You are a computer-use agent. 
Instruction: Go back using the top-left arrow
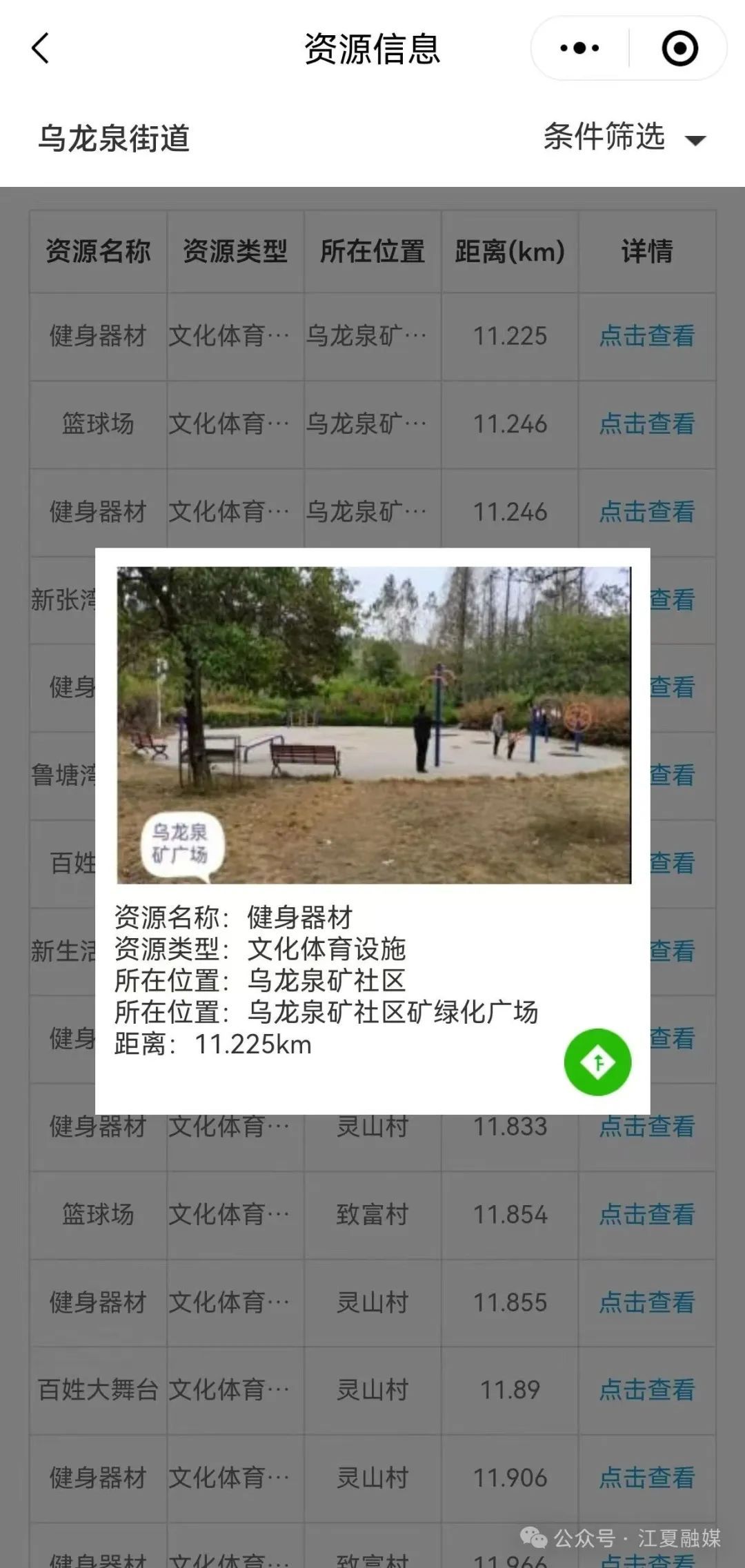(41, 48)
